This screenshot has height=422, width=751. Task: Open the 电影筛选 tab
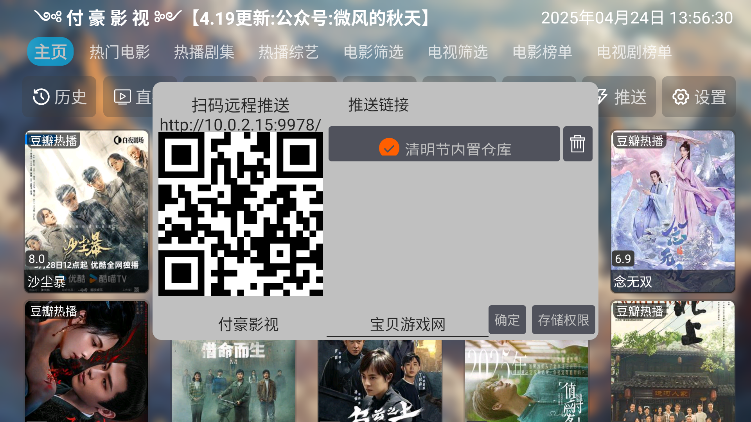pos(373,52)
